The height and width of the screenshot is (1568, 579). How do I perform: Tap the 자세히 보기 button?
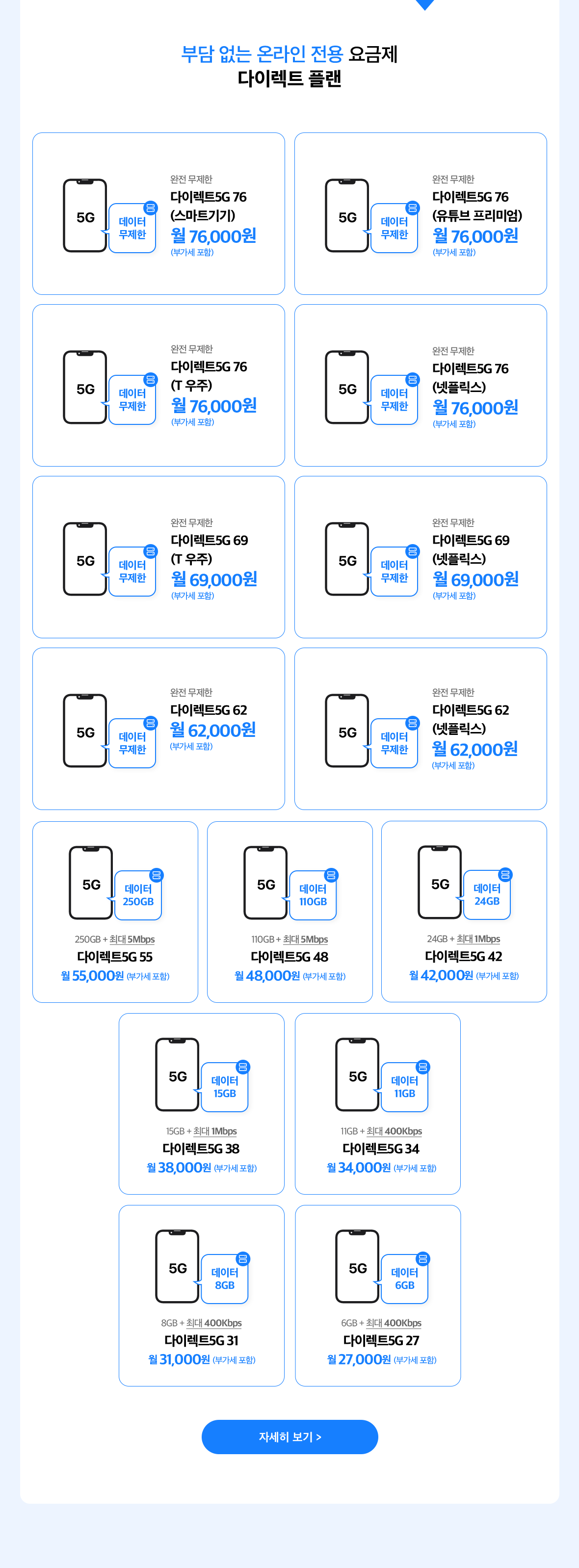tap(289, 1437)
